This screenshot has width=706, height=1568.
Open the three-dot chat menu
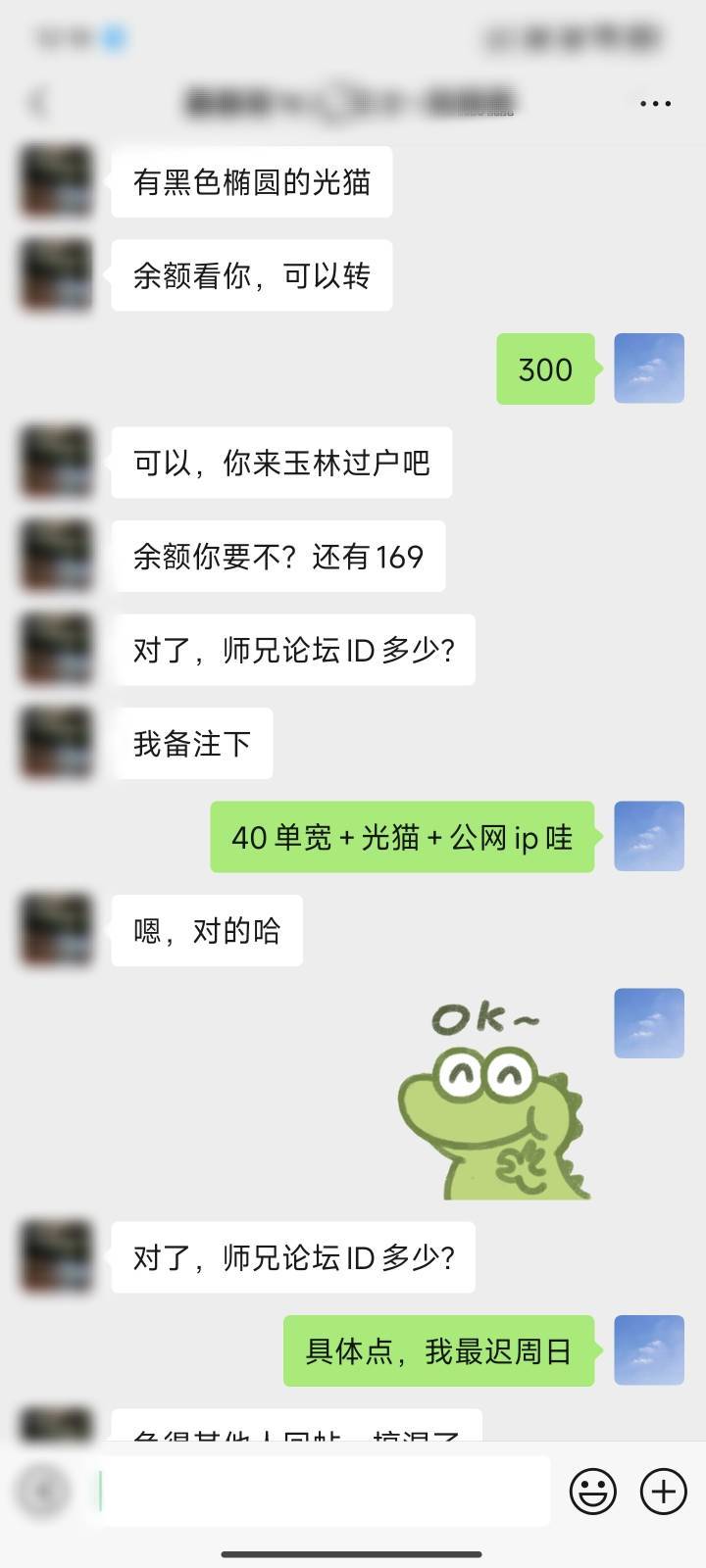[x=655, y=103]
